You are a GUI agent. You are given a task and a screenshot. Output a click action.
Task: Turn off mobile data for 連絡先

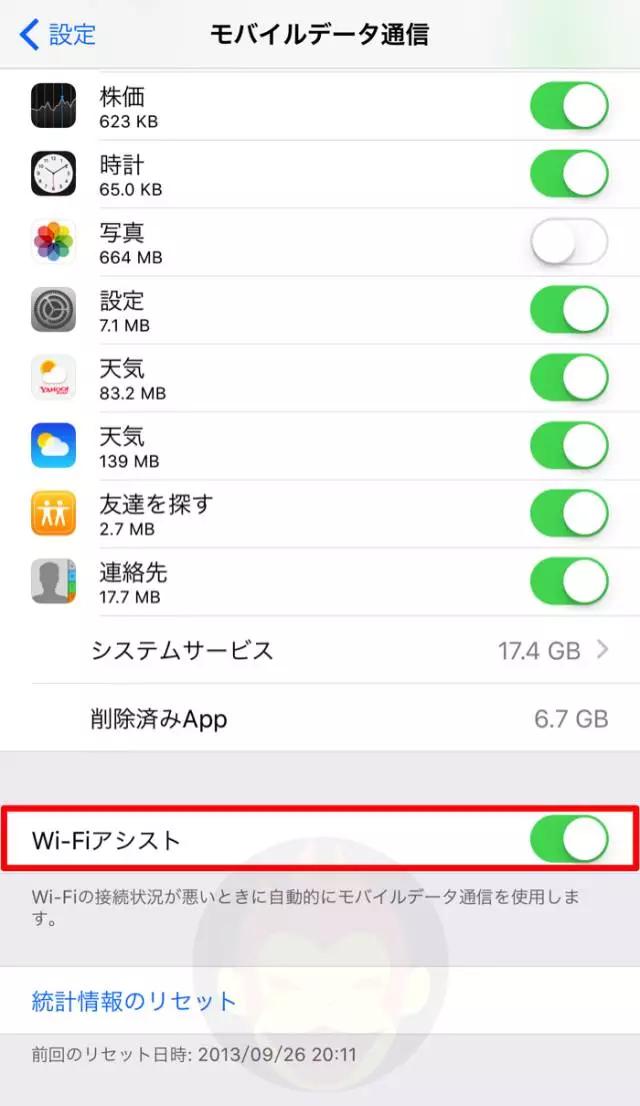click(x=568, y=582)
